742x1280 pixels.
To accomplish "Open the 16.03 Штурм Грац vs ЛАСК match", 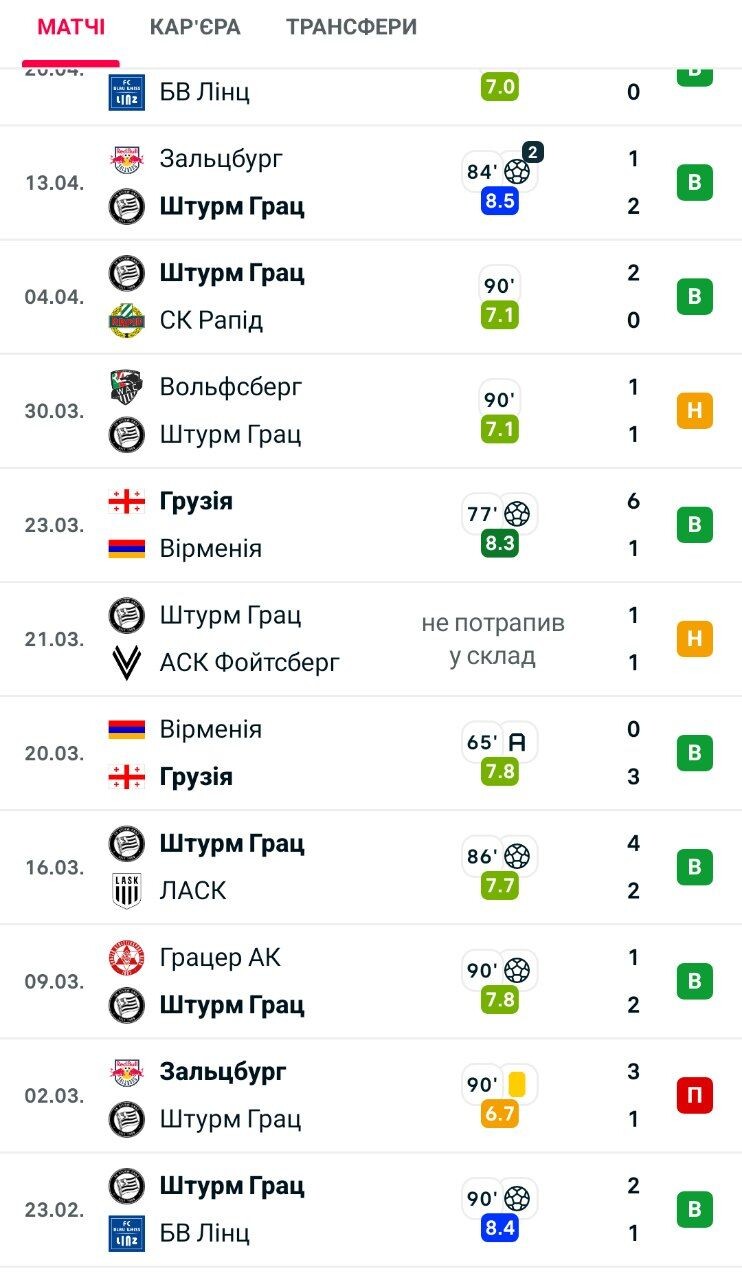I will pyautogui.click(x=371, y=867).
